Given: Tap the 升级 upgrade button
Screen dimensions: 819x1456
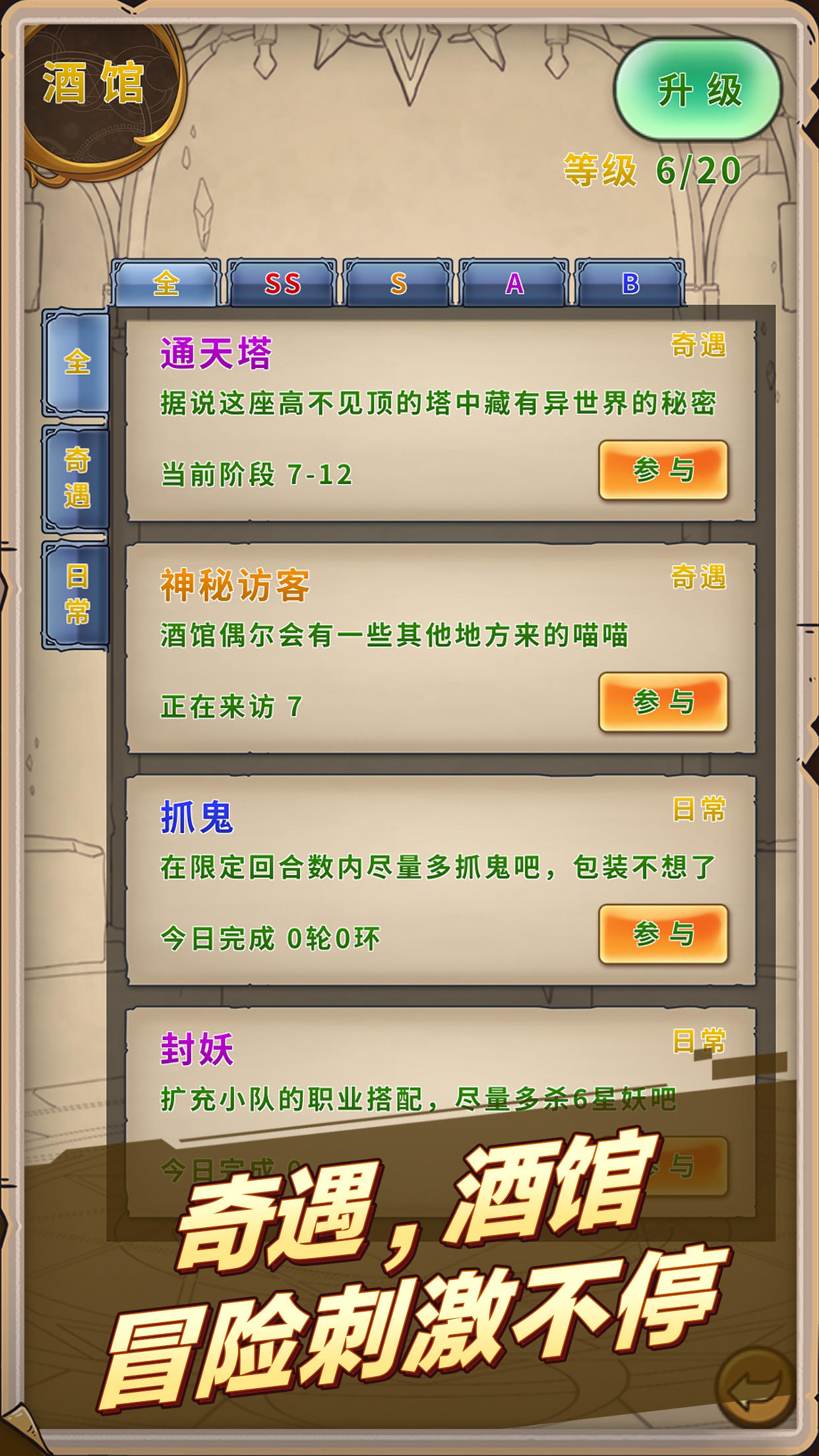Looking at the screenshot, I should (x=698, y=90).
